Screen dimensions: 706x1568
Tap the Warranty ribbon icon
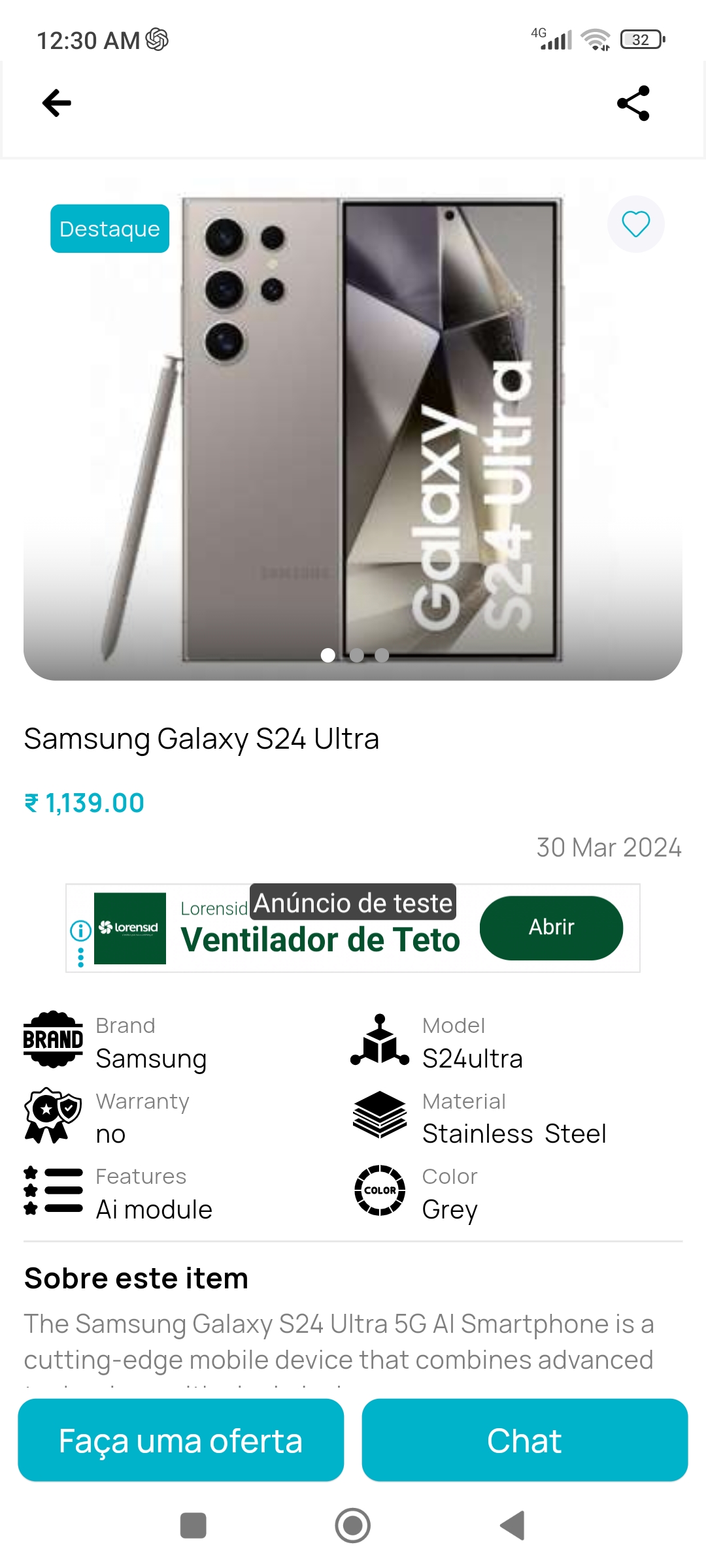click(x=52, y=1115)
